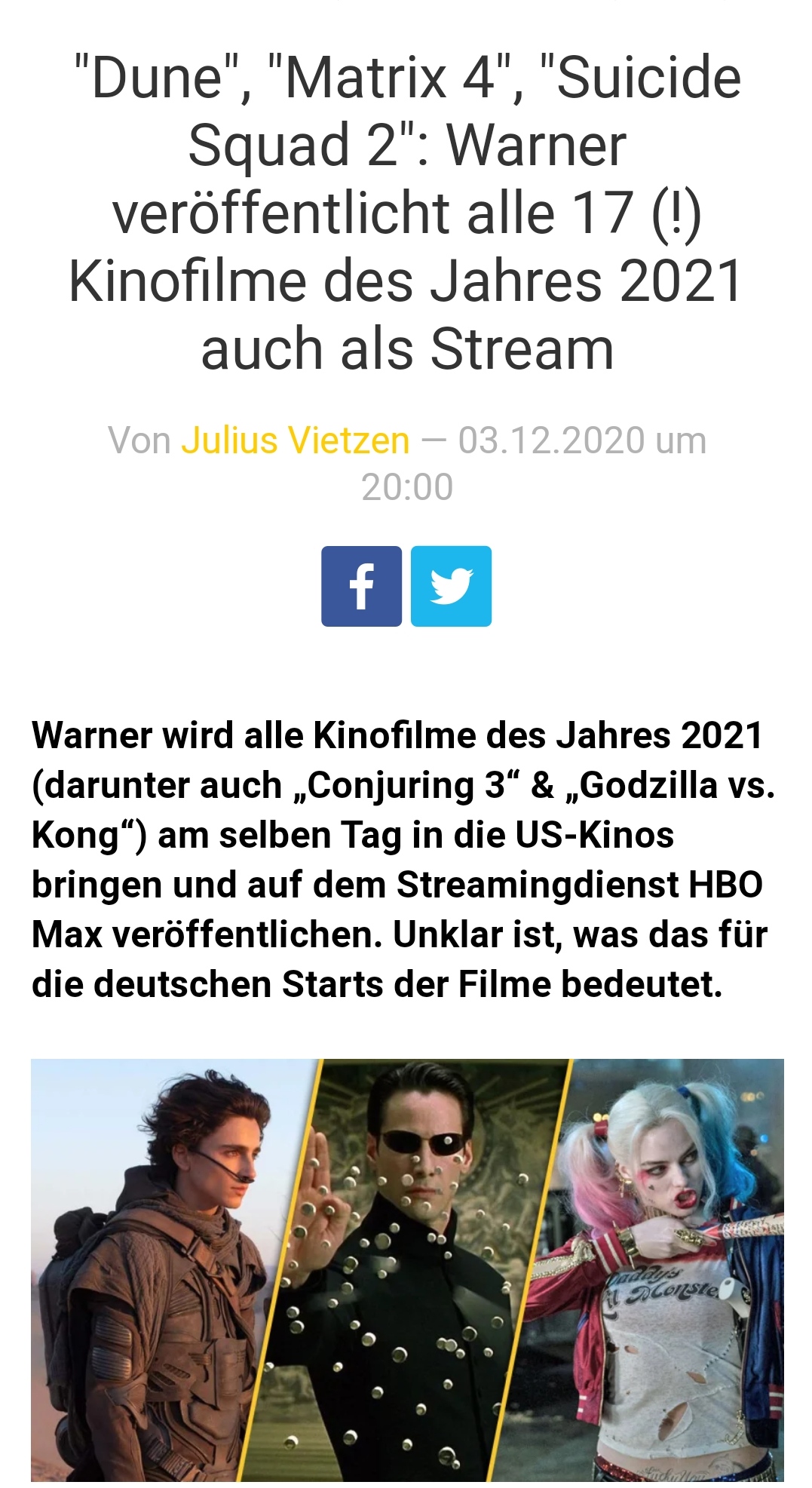Image resolution: width=812 pixels, height=1488 pixels.
Task: Open author Julius Vietzen's profile link
Action: [295, 440]
